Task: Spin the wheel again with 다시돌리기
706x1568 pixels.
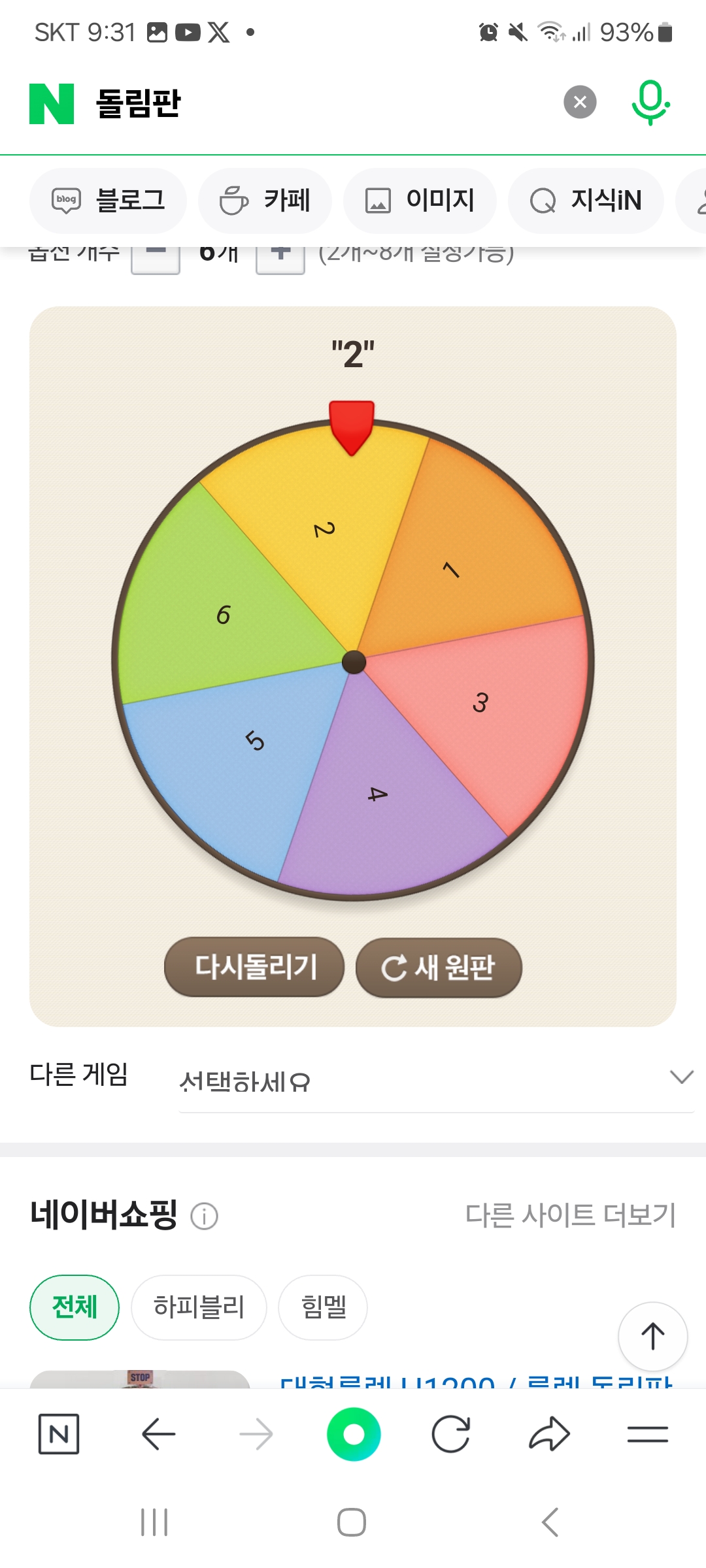Action: pos(254,968)
